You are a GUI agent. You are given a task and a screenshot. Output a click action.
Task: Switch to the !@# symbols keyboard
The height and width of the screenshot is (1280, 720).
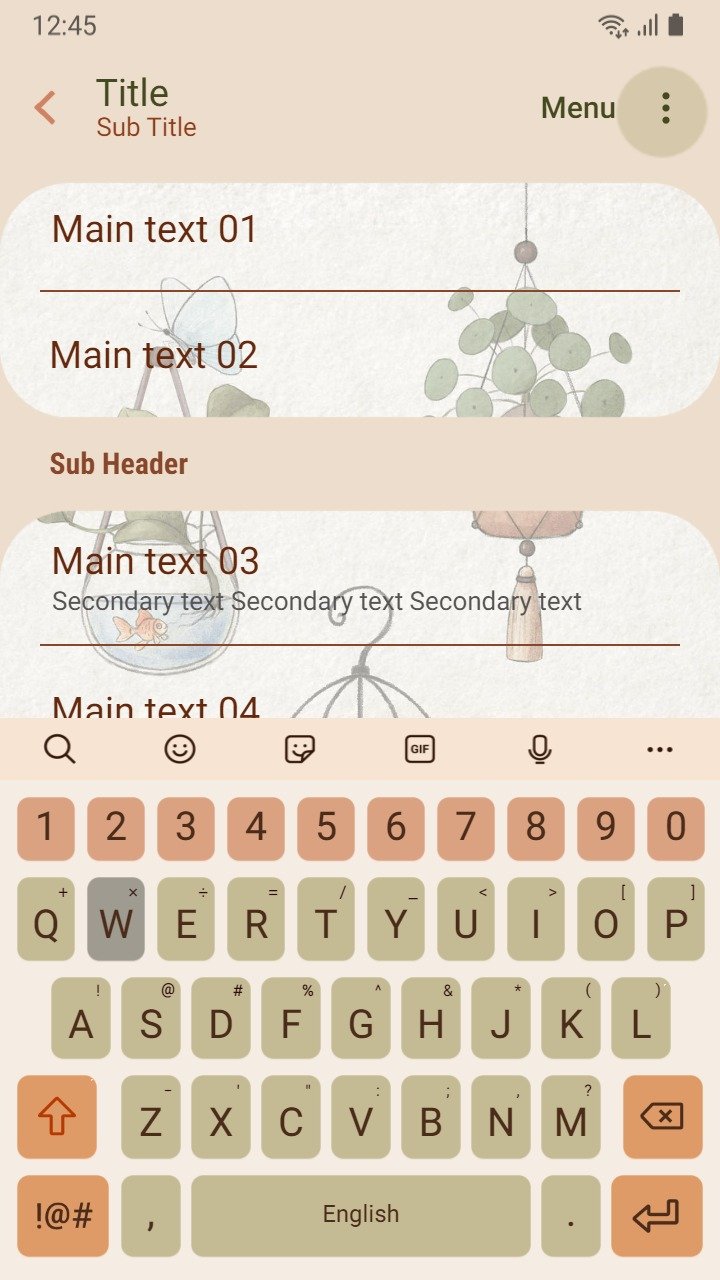63,1216
